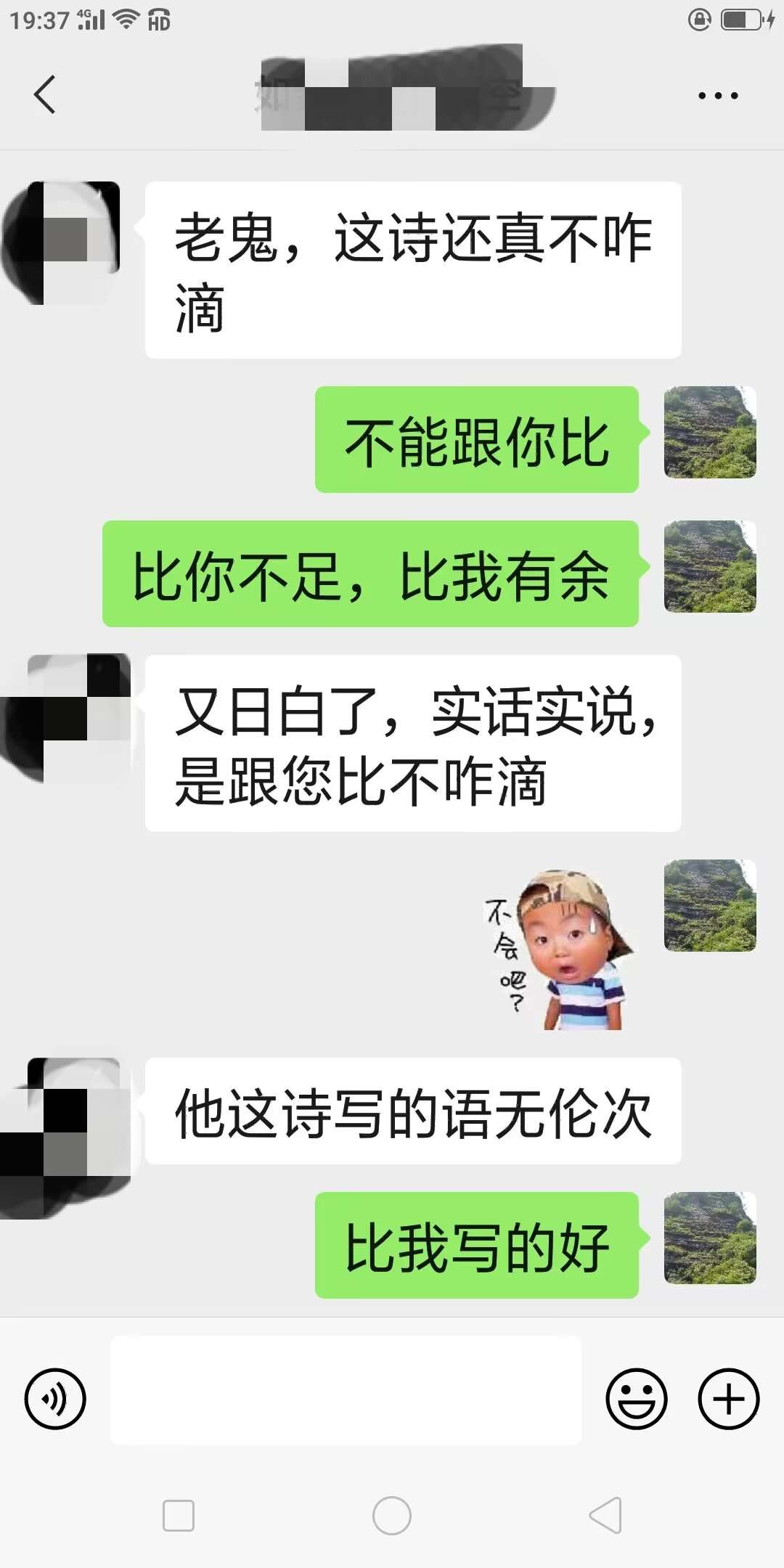The image size is (784, 1568).
Task: Open the plus attachment menu
Action: (728, 1398)
